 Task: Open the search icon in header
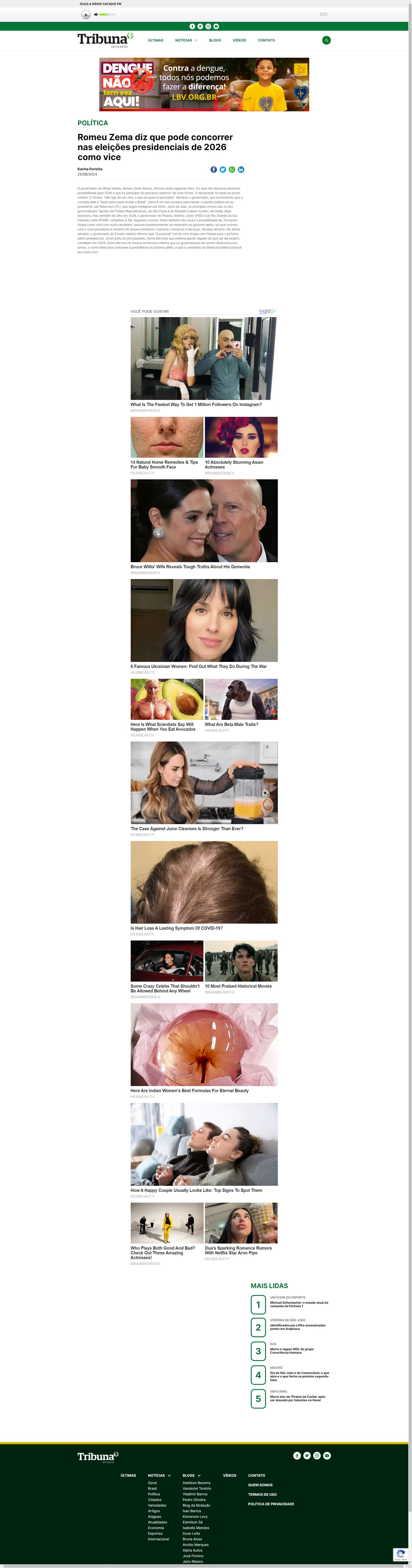pos(326,40)
